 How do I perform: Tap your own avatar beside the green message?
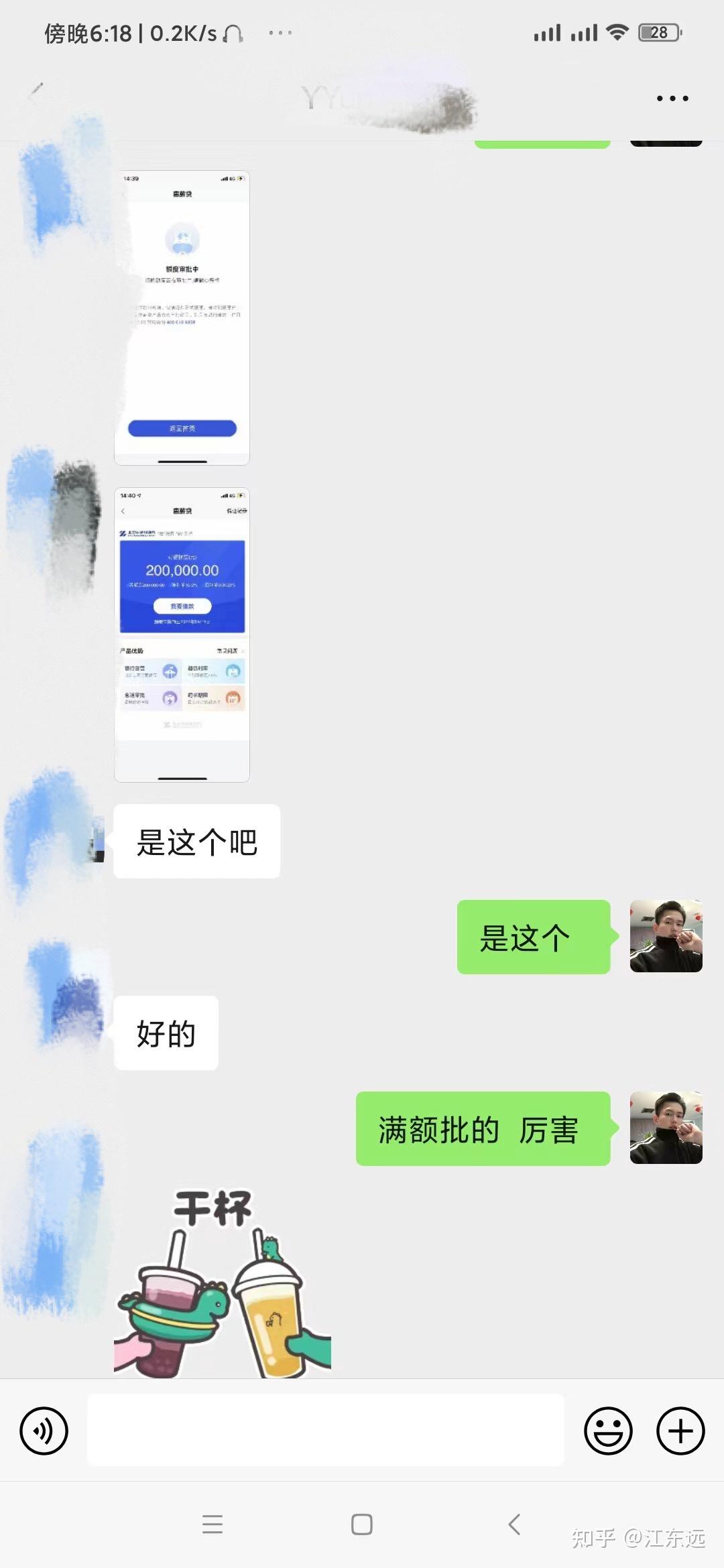point(666,938)
